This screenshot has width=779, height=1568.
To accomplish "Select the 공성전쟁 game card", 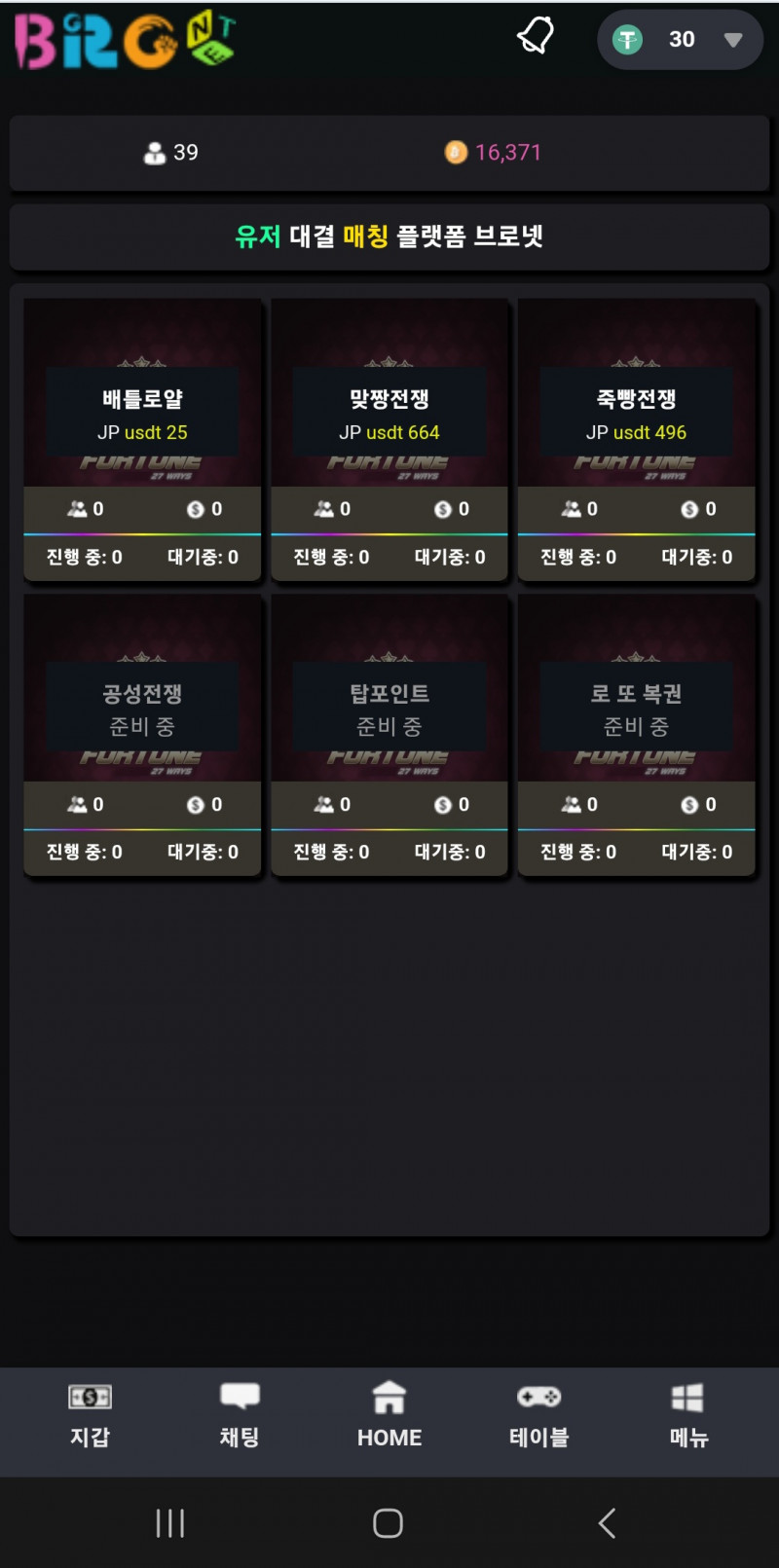I will coord(142,709).
